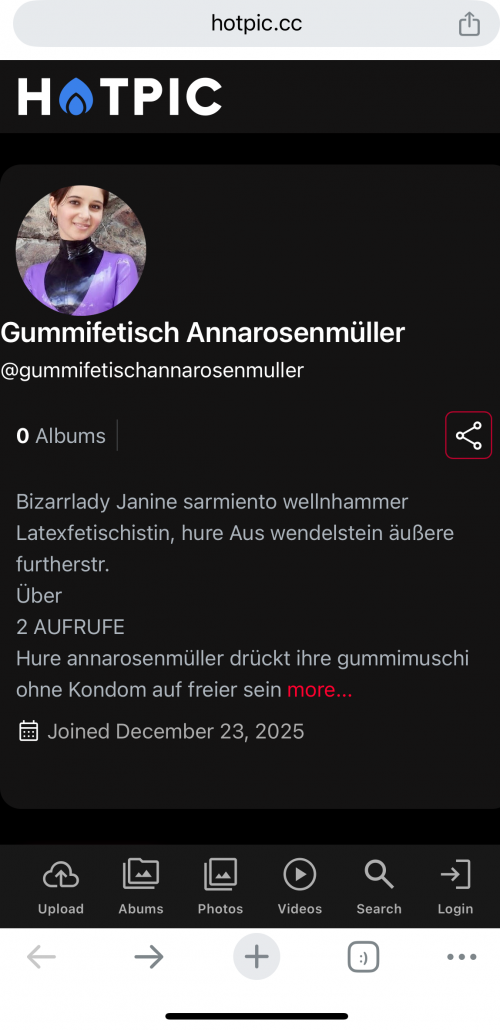Tap the share icon in the address bar

pyautogui.click(x=469, y=24)
